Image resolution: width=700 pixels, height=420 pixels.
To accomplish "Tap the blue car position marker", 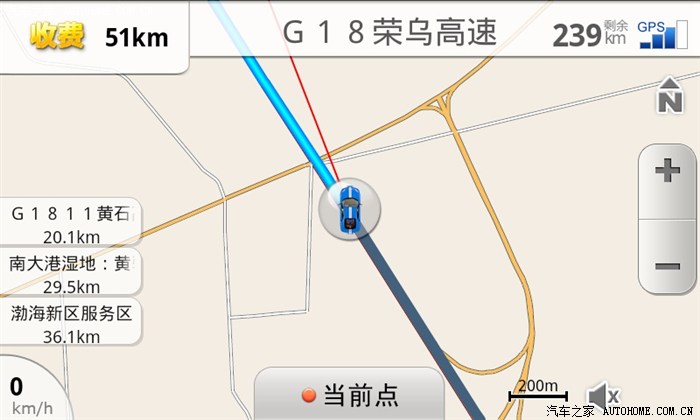I will (x=350, y=209).
